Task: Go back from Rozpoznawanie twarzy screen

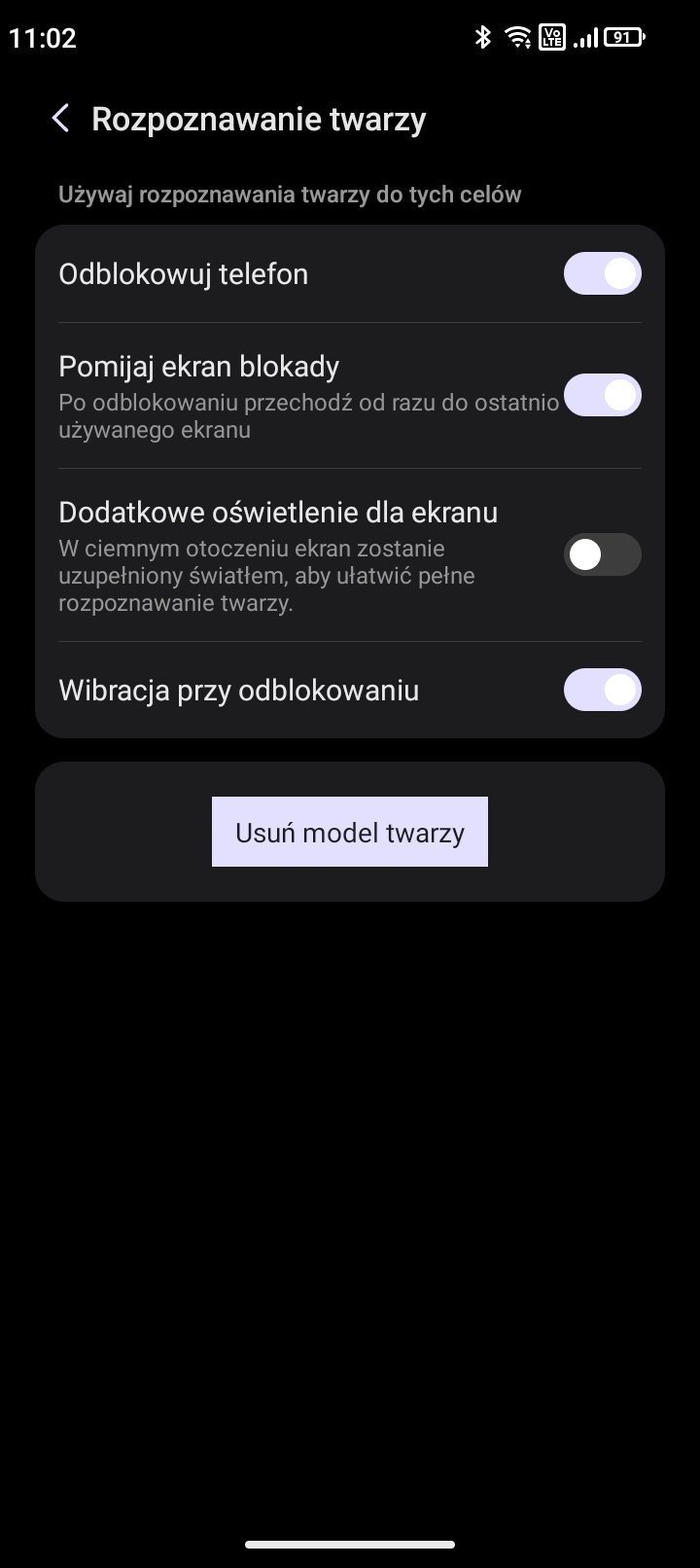Action: 60,119
